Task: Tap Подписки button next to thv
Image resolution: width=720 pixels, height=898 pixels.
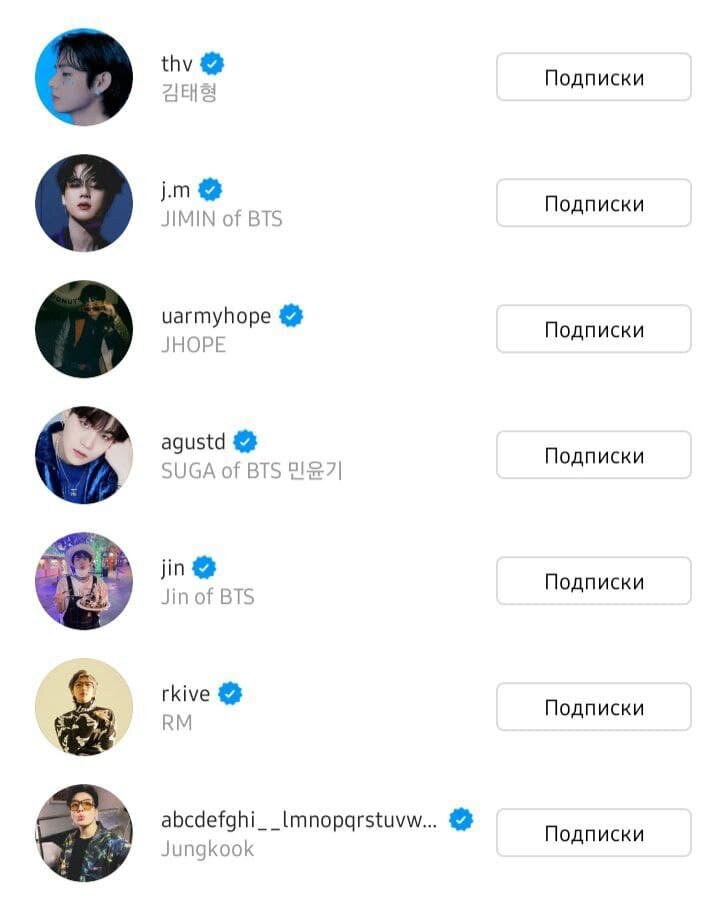Action: (x=593, y=78)
